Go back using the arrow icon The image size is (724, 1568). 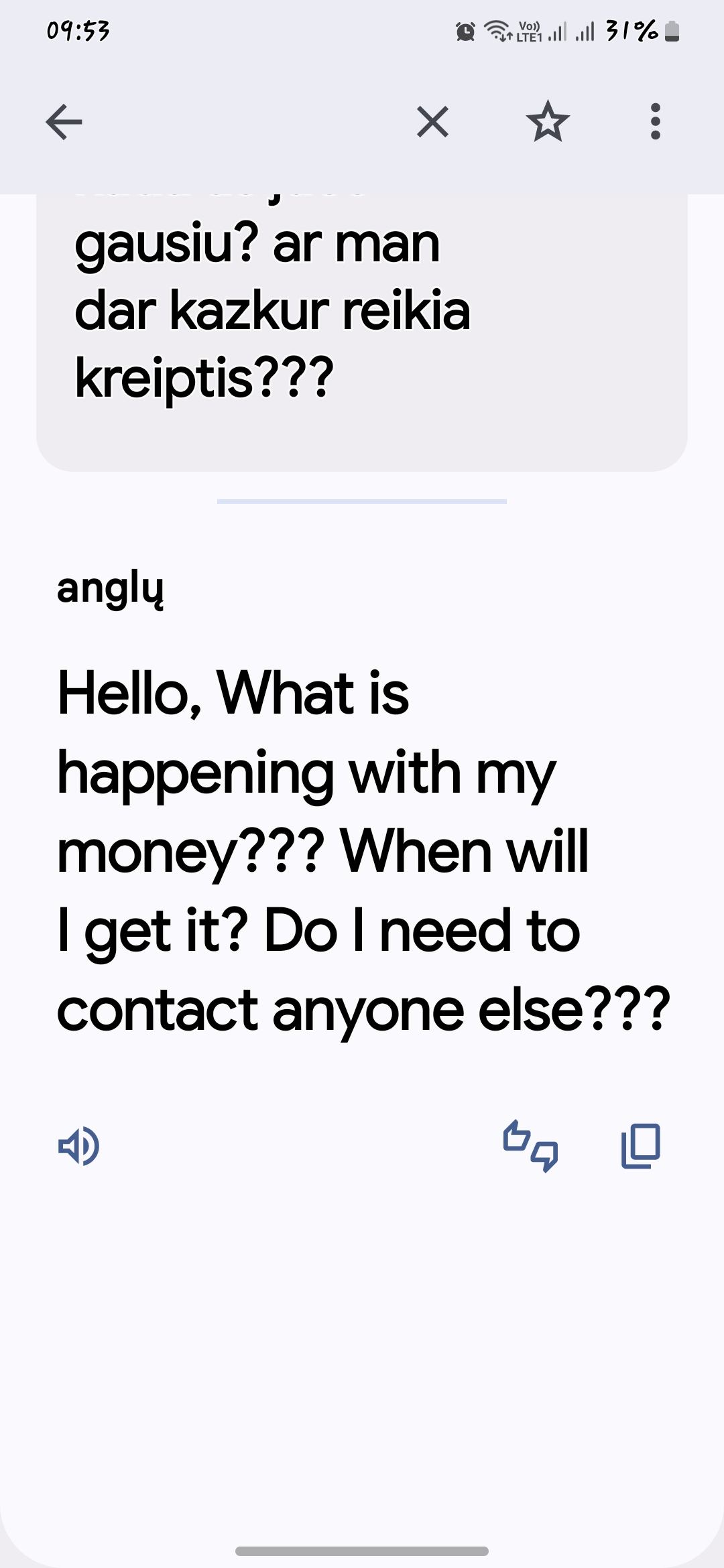click(64, 122)
